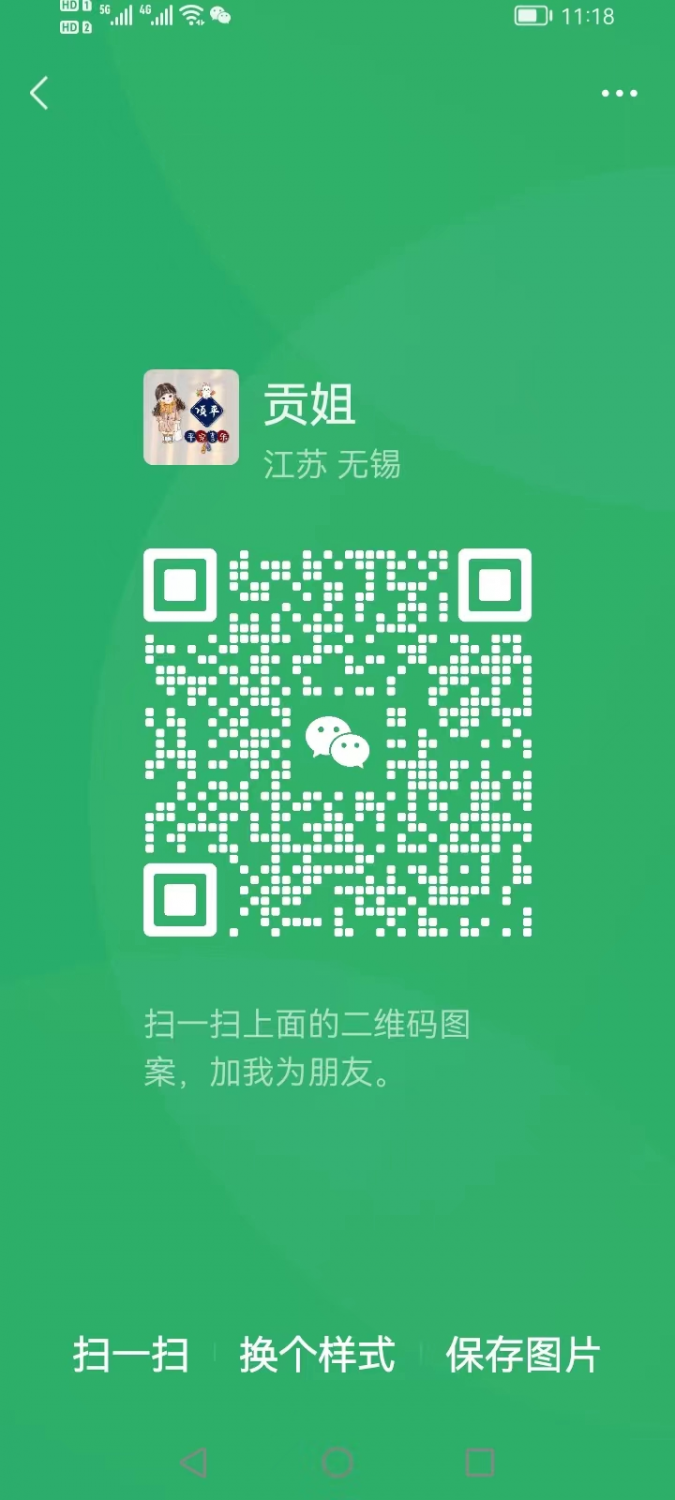Open recent apps from navigation bar
The width and height of the screenshot is (675, 1500).
point(480,1463)
